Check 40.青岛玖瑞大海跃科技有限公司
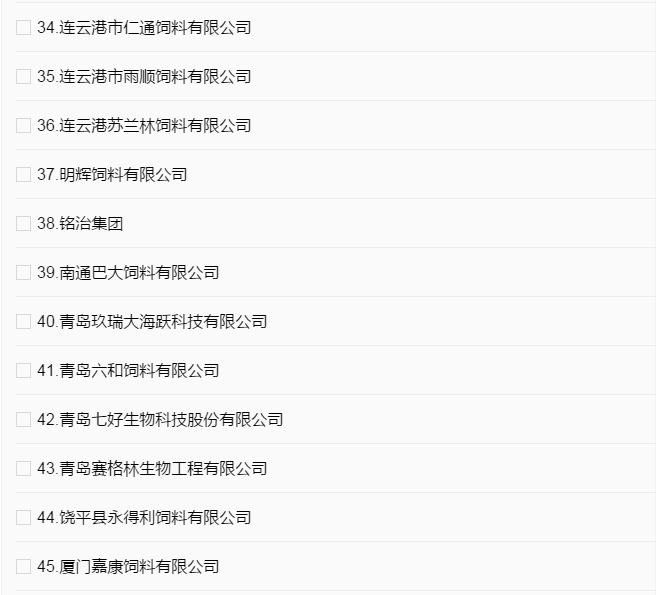The width and height of the screenshot is (659, 595). point(24,322)
